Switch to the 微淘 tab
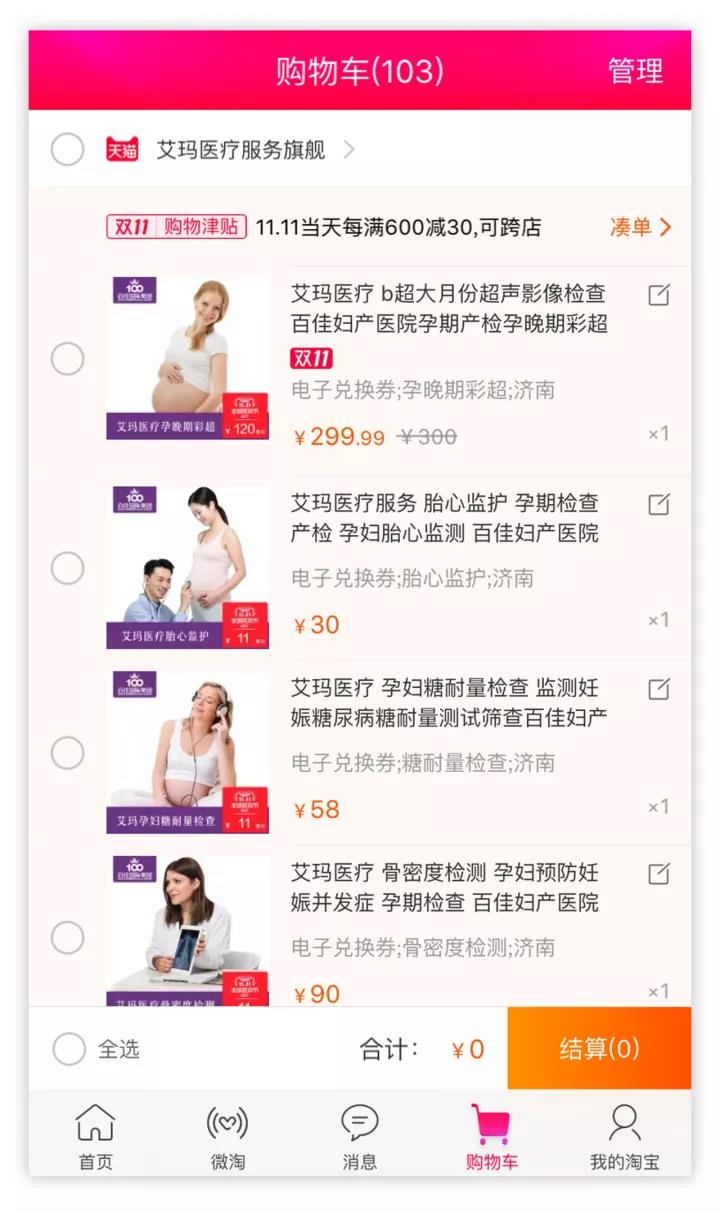The image size is (720, 1213). (x=227, y=1137)
